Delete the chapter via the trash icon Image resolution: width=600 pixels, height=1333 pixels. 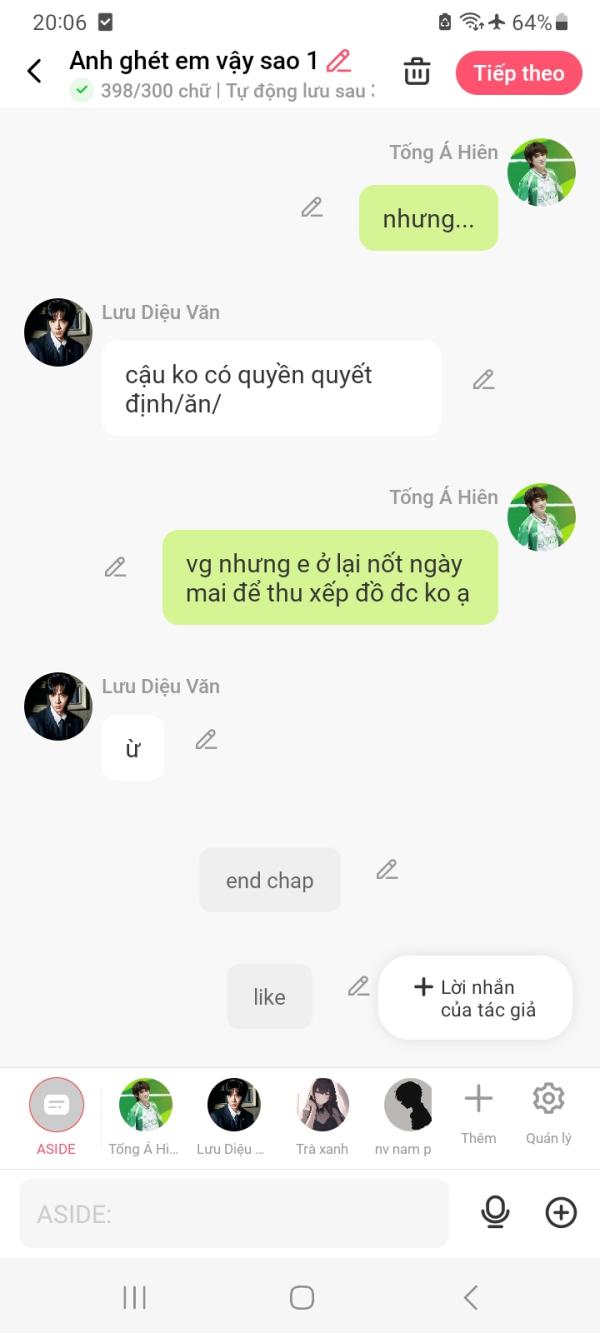pyautogui.click(x=417, y=72)
